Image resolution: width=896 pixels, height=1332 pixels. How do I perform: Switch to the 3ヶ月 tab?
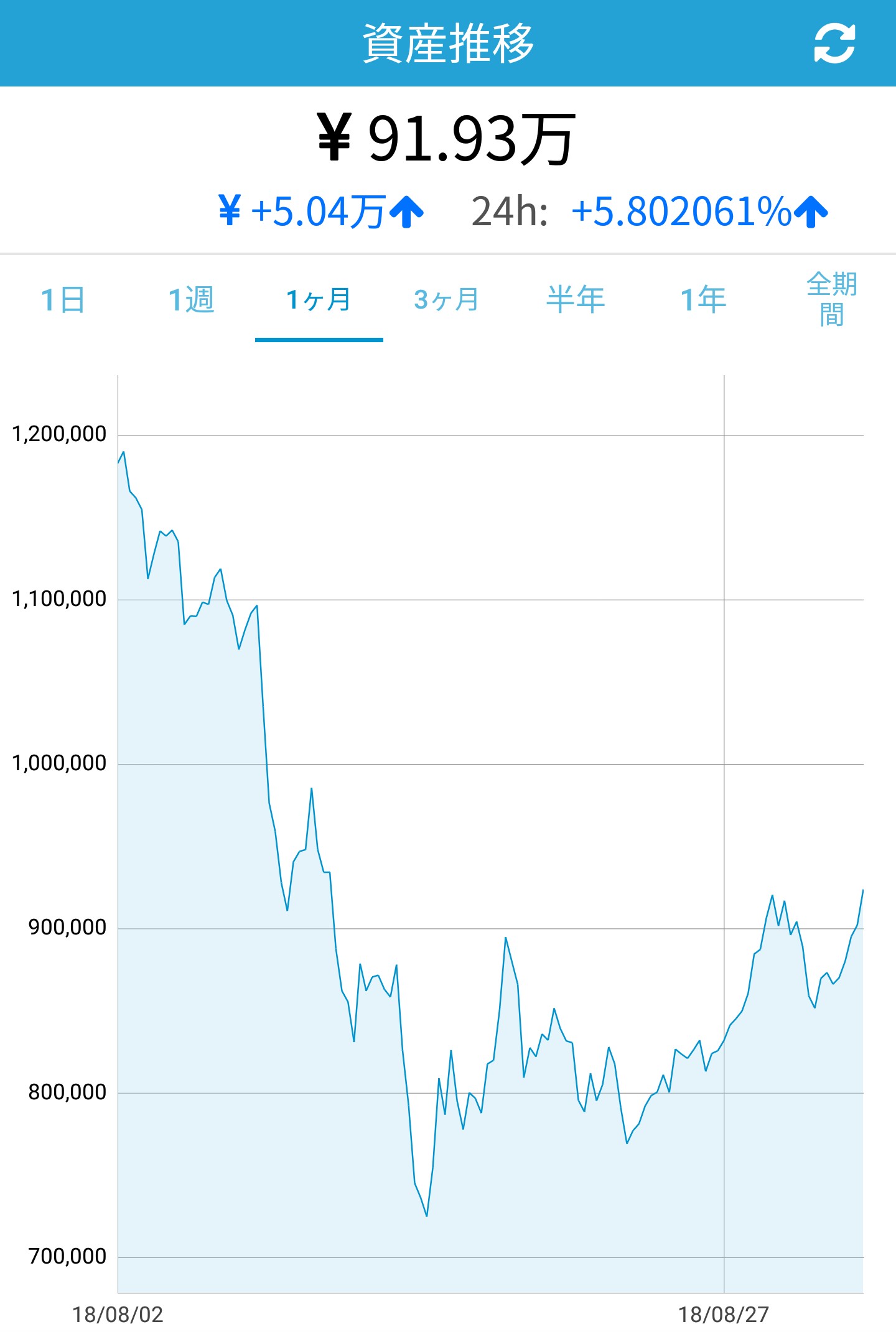click(447, 300)
